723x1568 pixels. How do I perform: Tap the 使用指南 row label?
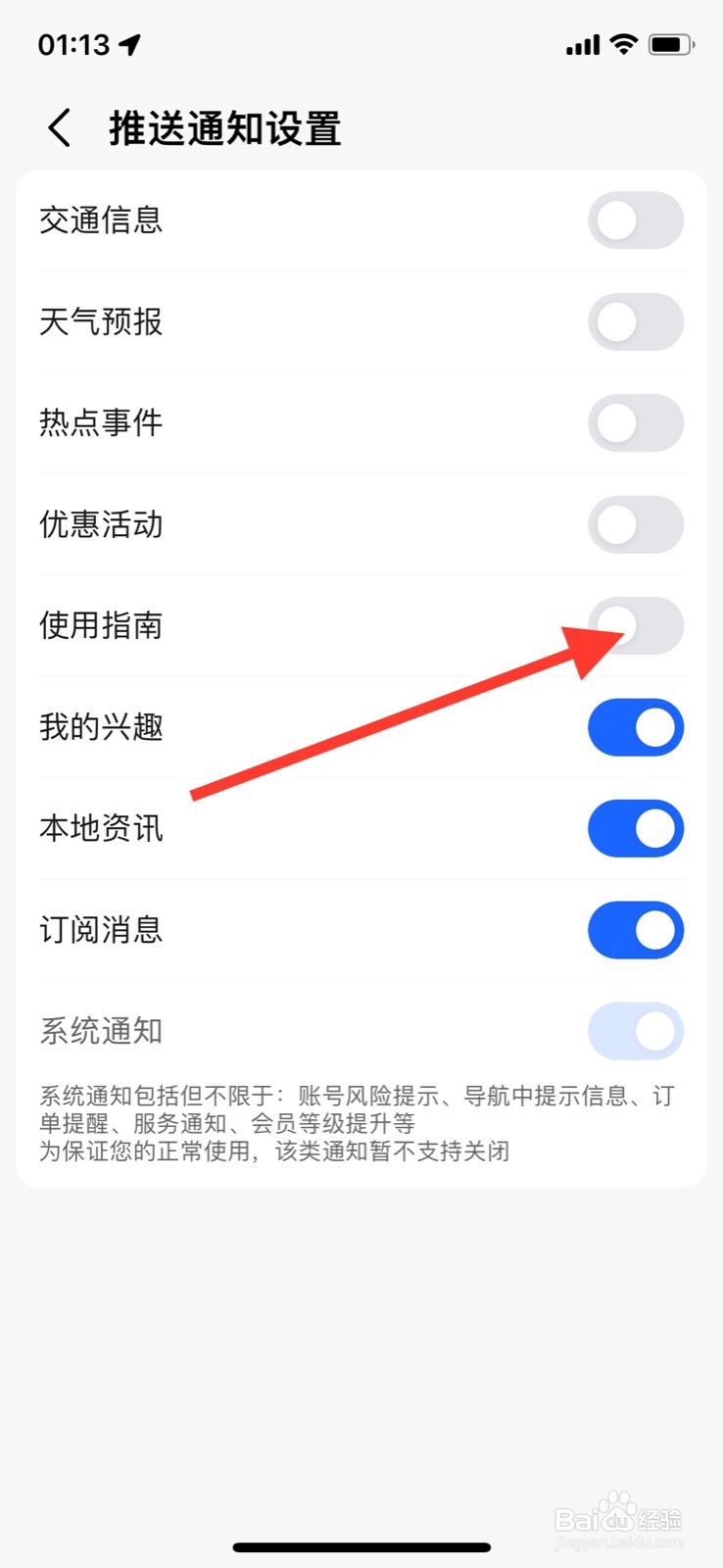point(102,626)
